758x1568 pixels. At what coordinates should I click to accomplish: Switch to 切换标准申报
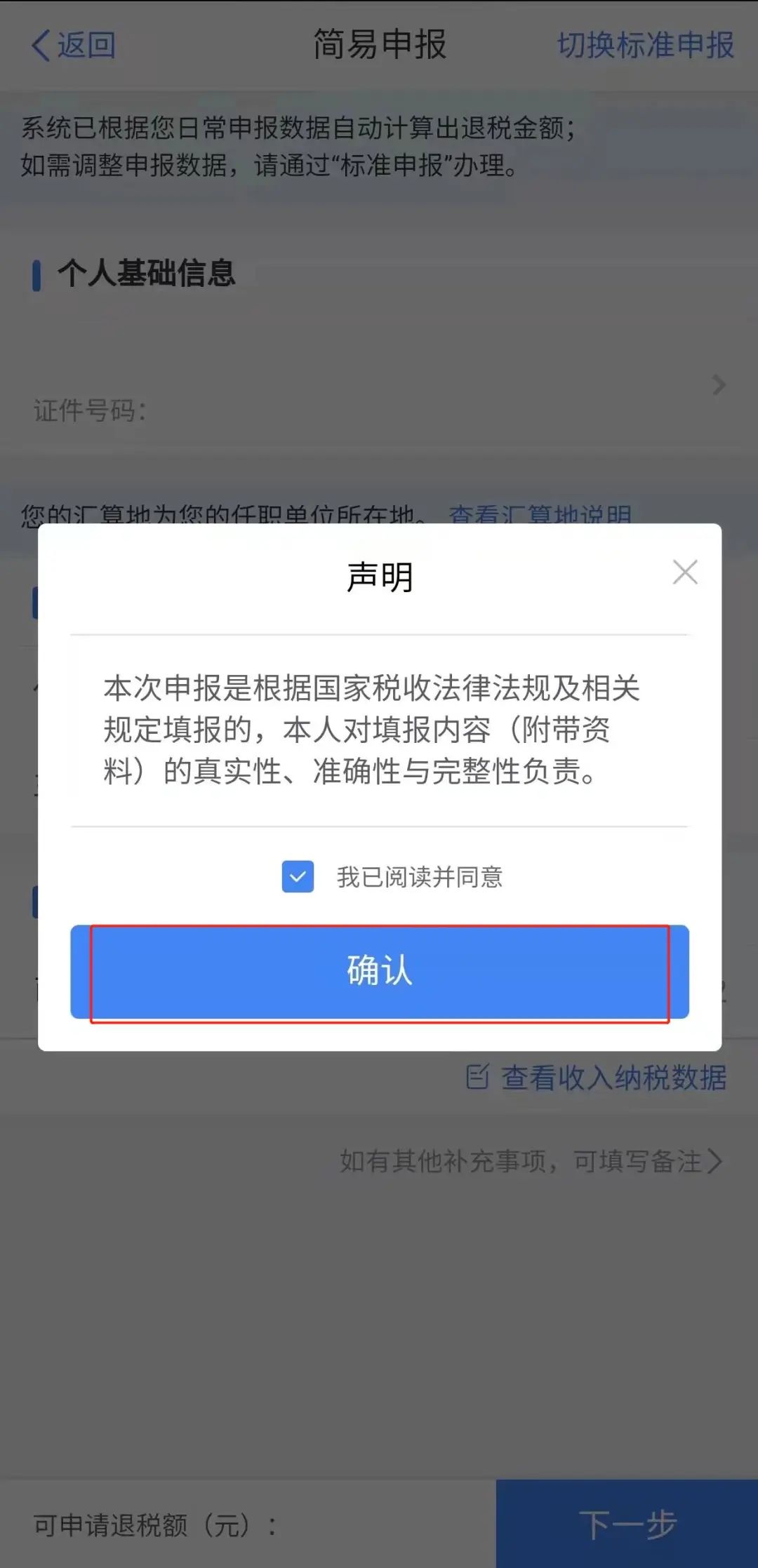pyautogui.click(x=646, y=46)
